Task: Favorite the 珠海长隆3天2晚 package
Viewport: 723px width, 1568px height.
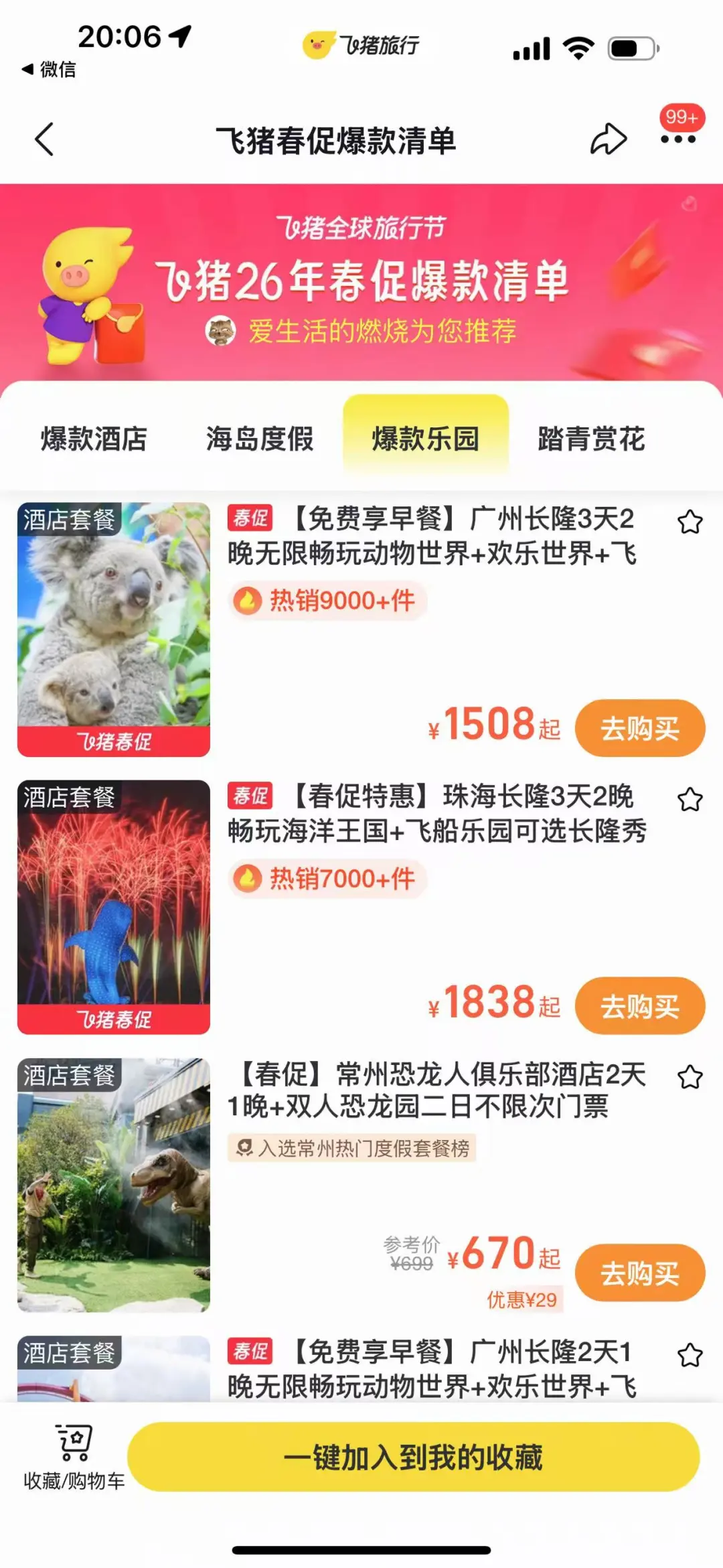Action: pyautogui.click(x=690, y=800)
